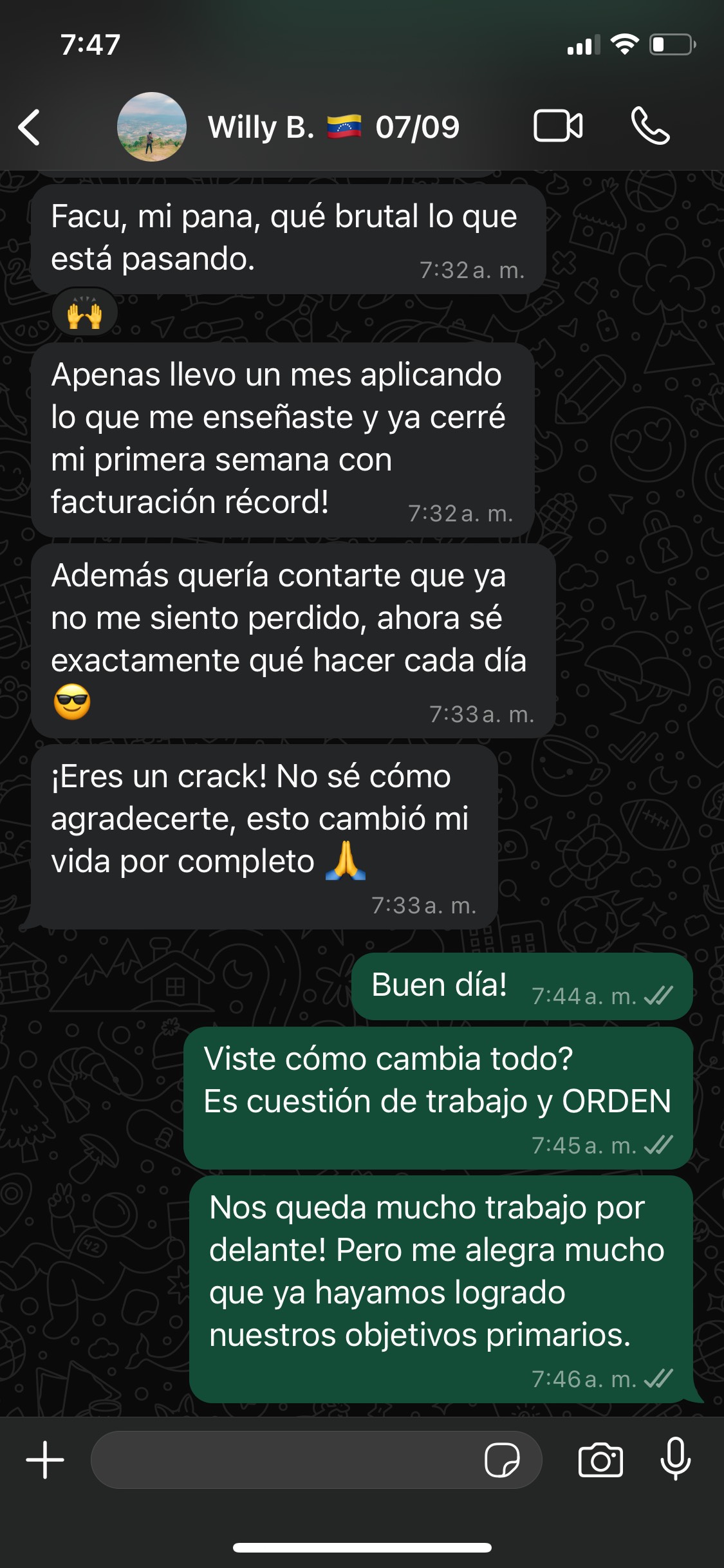Start a video call with Willy B.

(558, 126)
